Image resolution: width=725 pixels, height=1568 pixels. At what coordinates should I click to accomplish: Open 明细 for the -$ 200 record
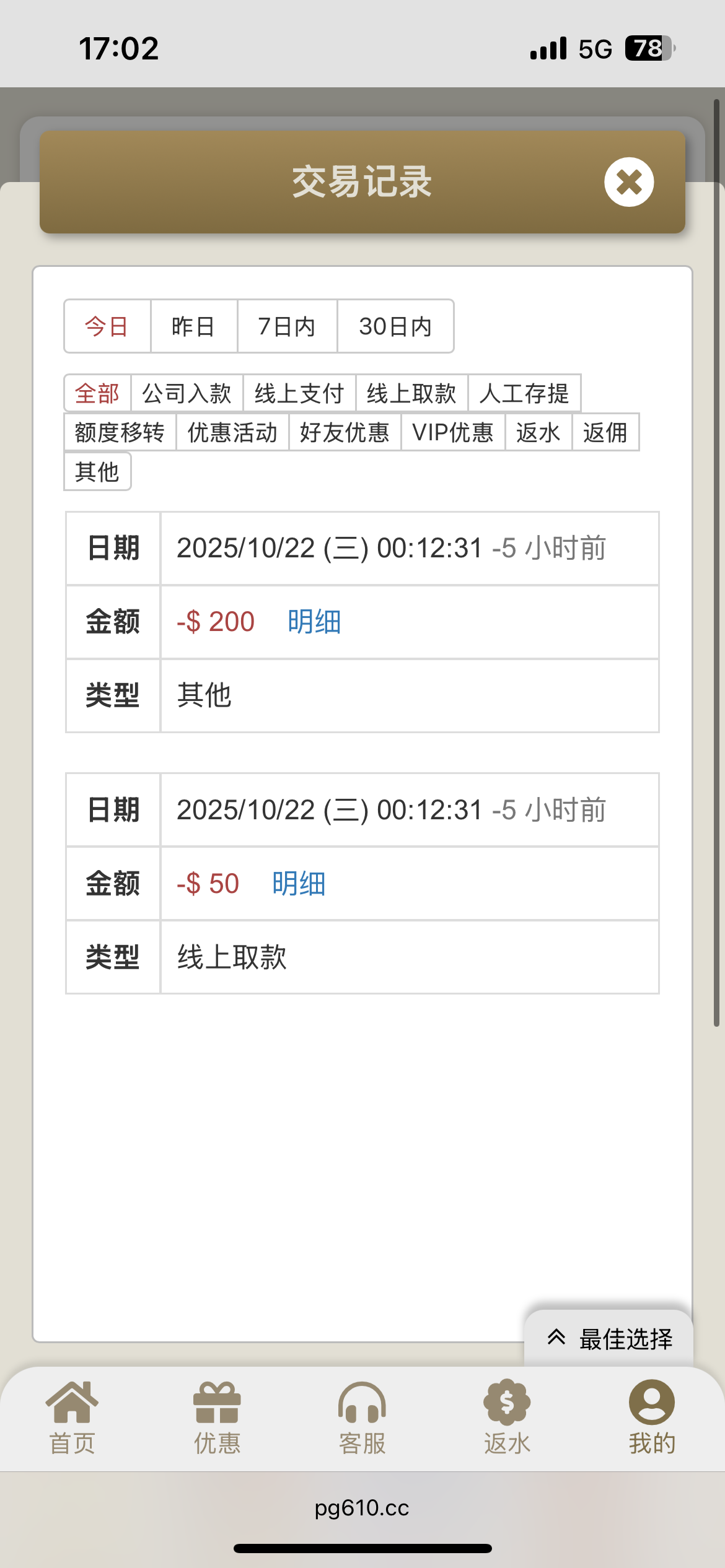click(314, 622)
